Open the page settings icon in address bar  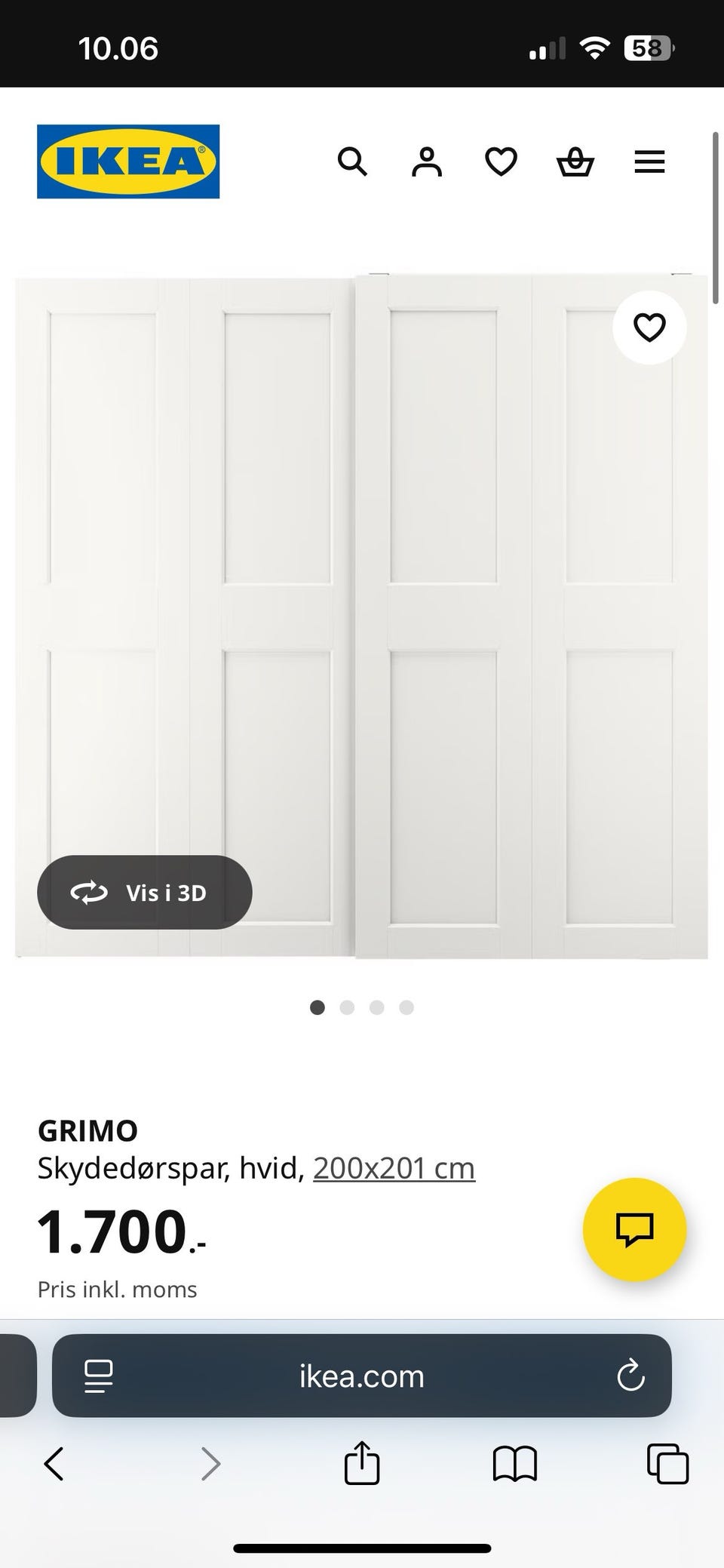[99, 1376]
